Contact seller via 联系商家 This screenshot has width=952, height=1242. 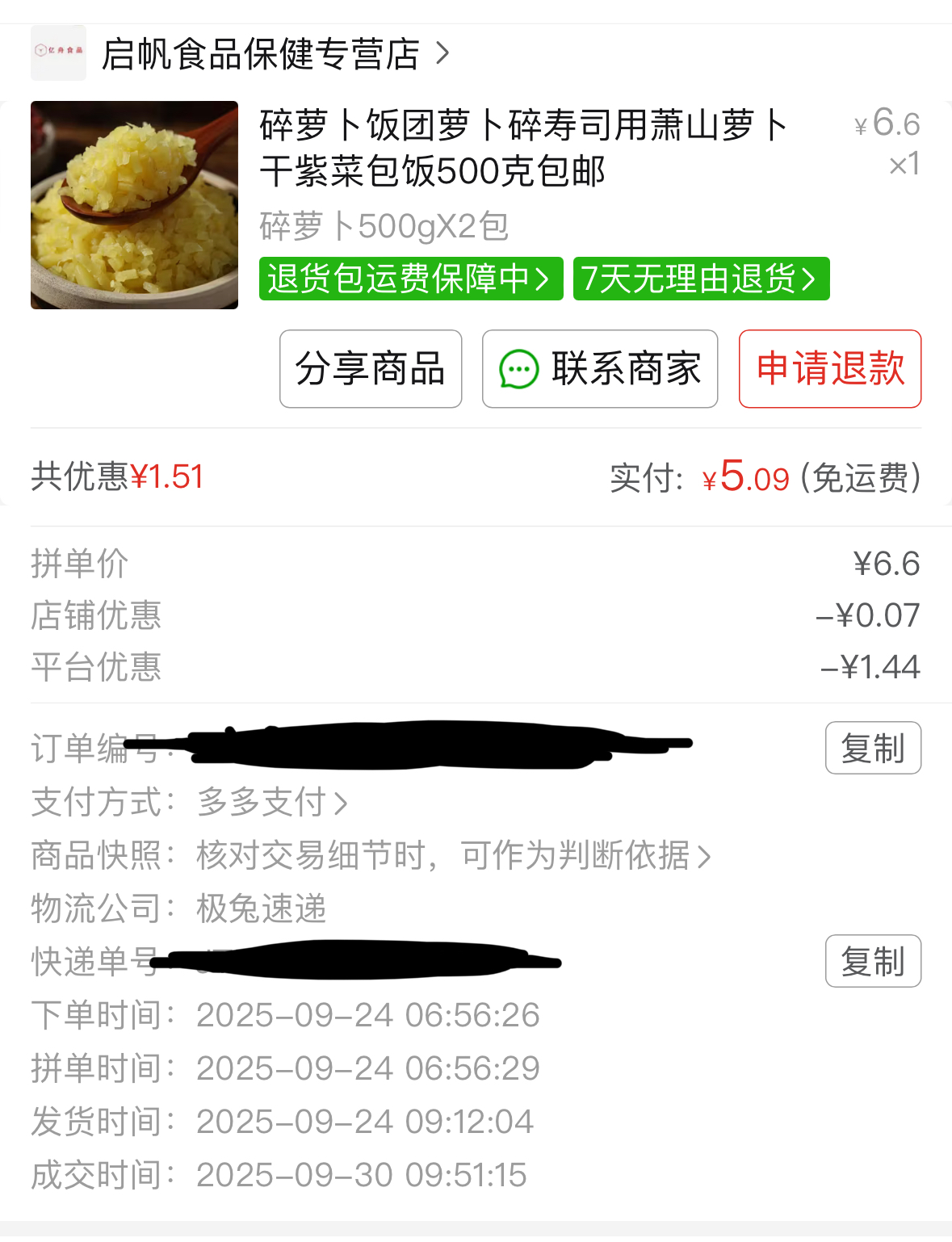pyautogui.click(x=600, y=369)
